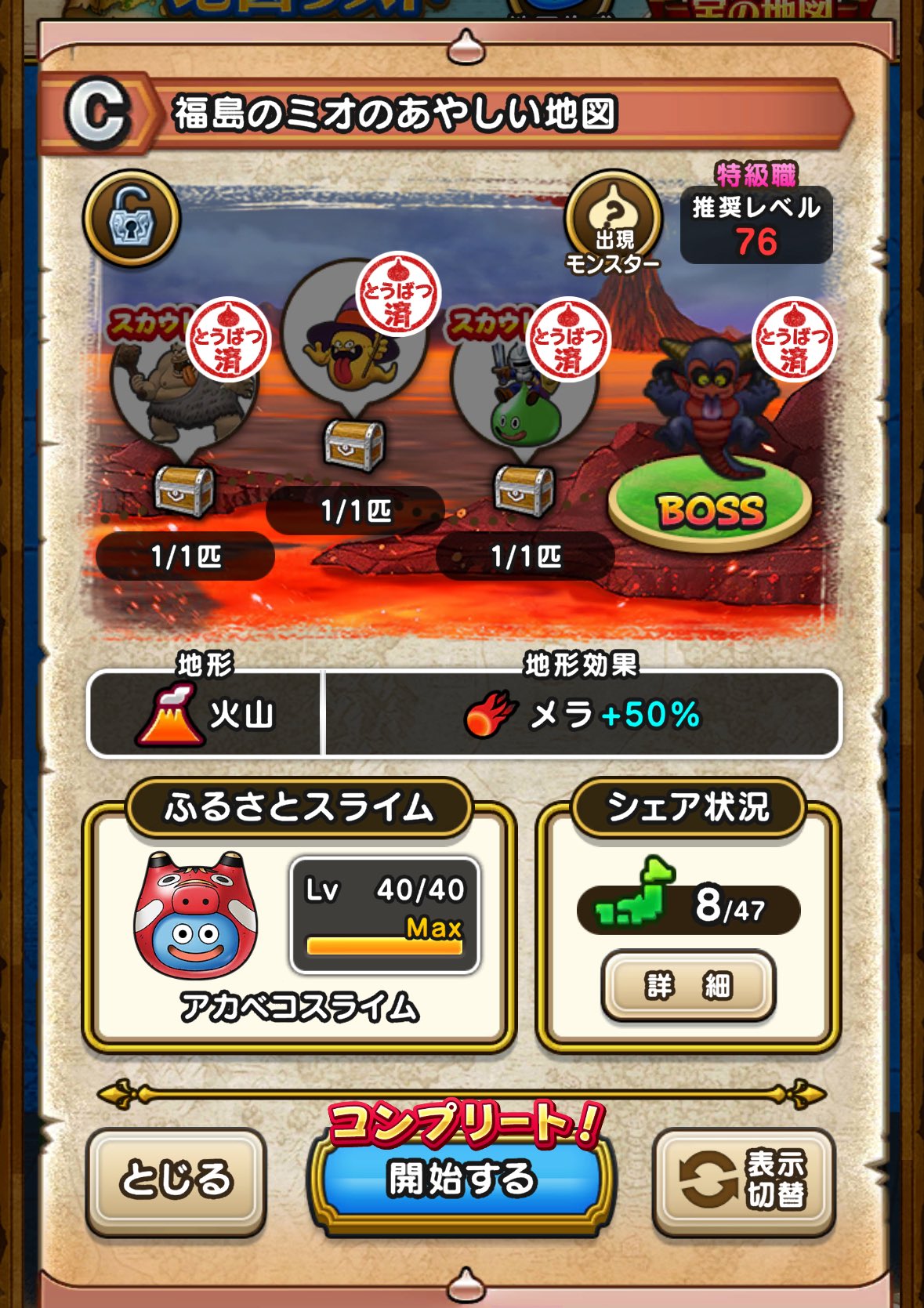
Task: View 出現モンスター appearing monsters list
Action: (x=614, y=223)
